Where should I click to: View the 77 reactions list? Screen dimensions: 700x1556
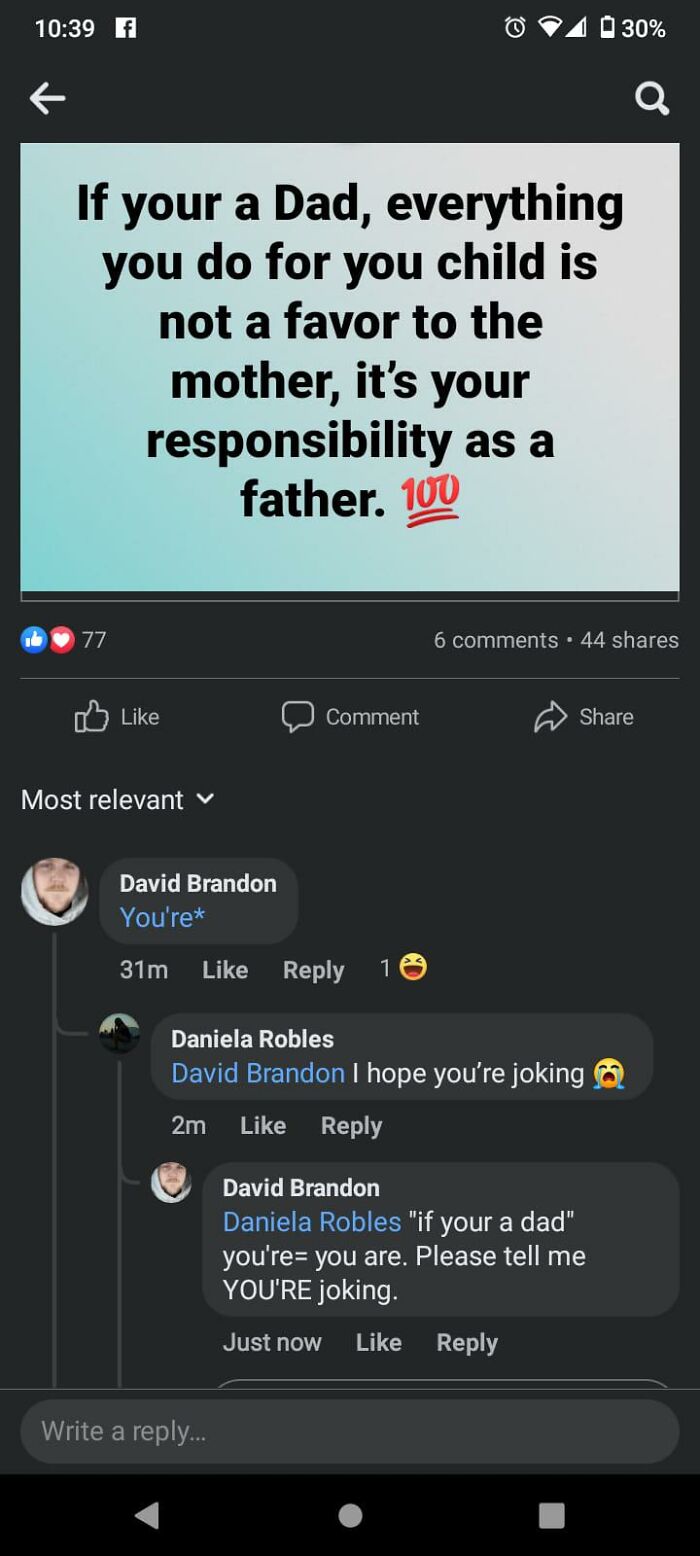[x=64, y=640]
